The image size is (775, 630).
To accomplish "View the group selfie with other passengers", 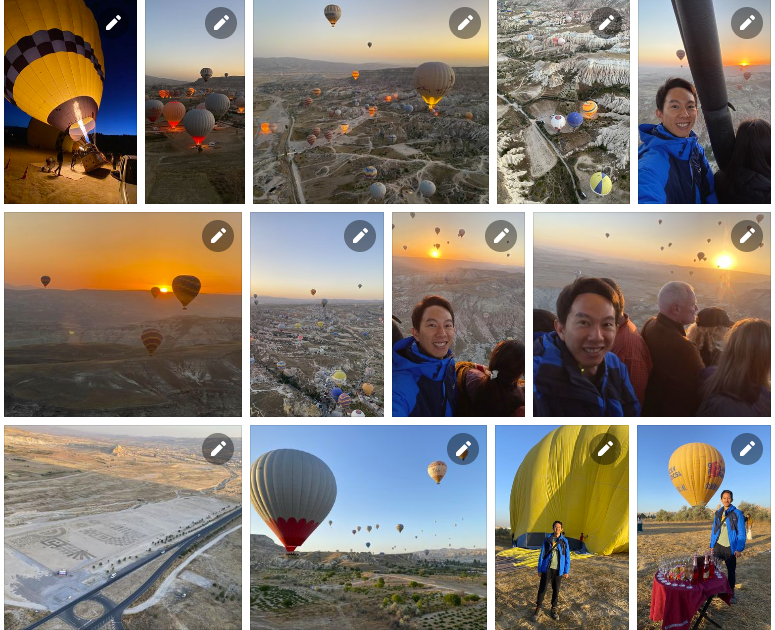I will (650, 330).
